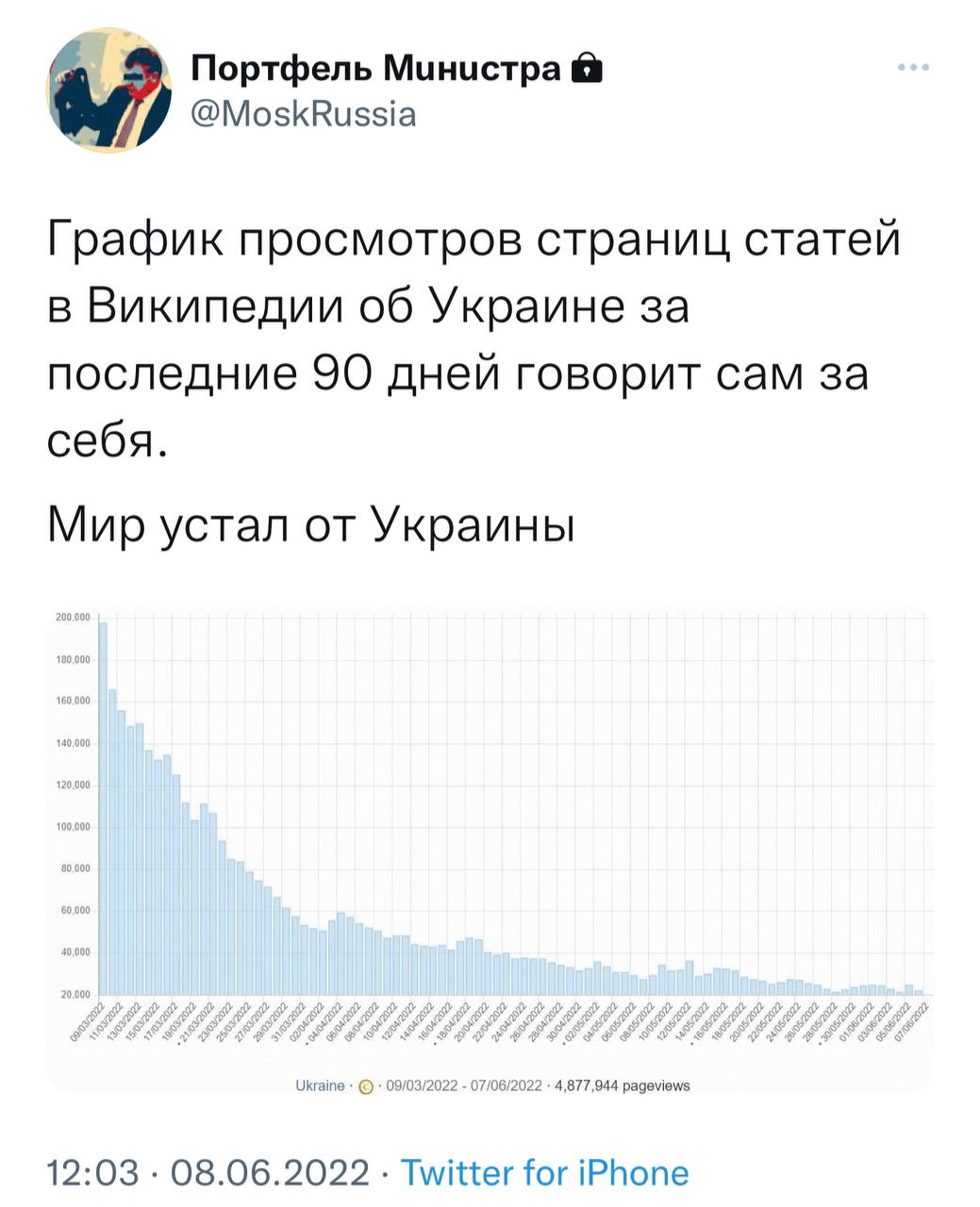Image resolution: width=980 pixels, height=1207 pixels.
Task: Enlarge the Ukraine pageviews chart image
Action: pos(490,849)
